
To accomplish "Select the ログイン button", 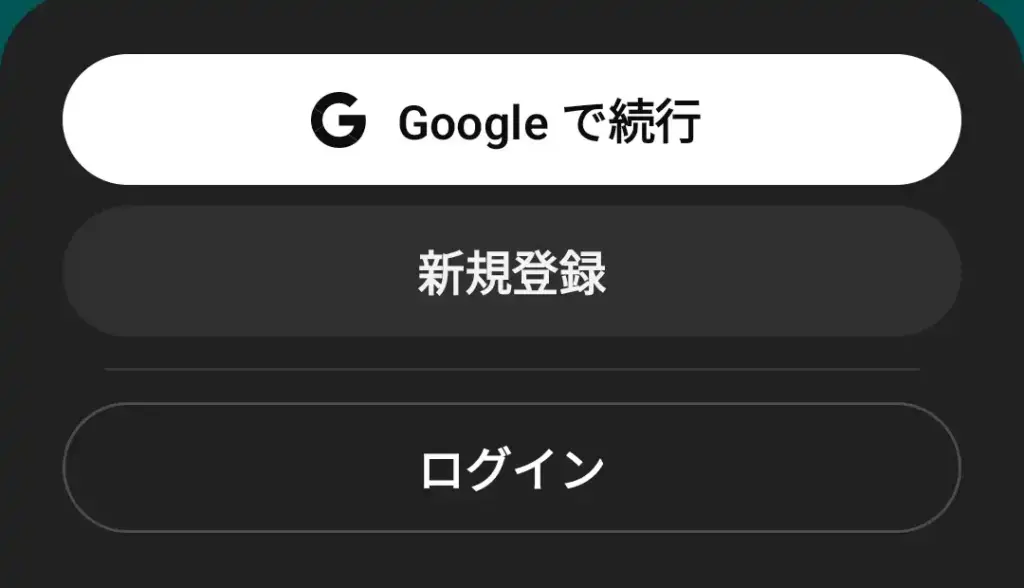I will pyautogui.click(x=512, y=468).
